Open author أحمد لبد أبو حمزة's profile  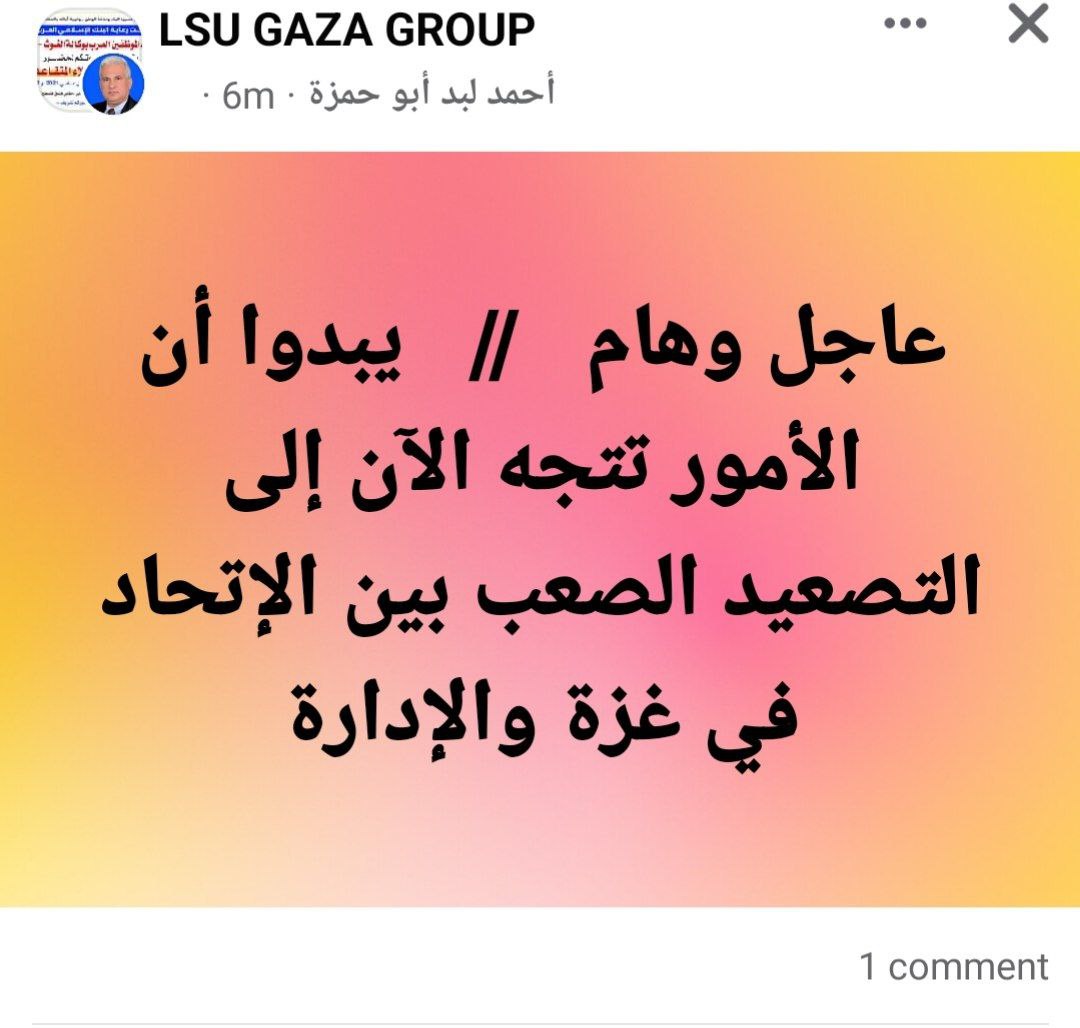(x=421, y=95)
